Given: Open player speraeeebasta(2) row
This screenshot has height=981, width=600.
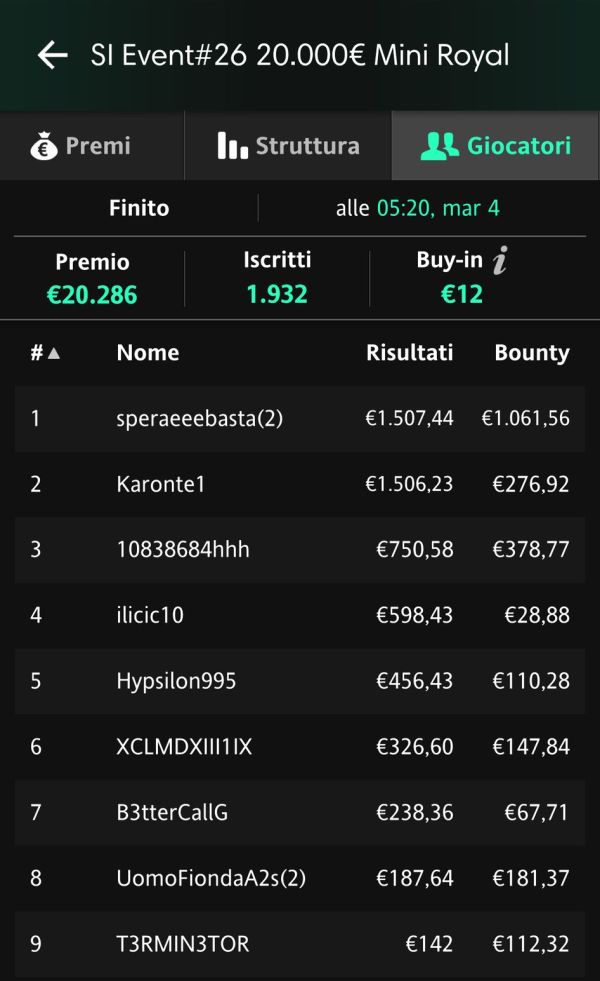Looking at the screenshot, I should click(300, 418).
